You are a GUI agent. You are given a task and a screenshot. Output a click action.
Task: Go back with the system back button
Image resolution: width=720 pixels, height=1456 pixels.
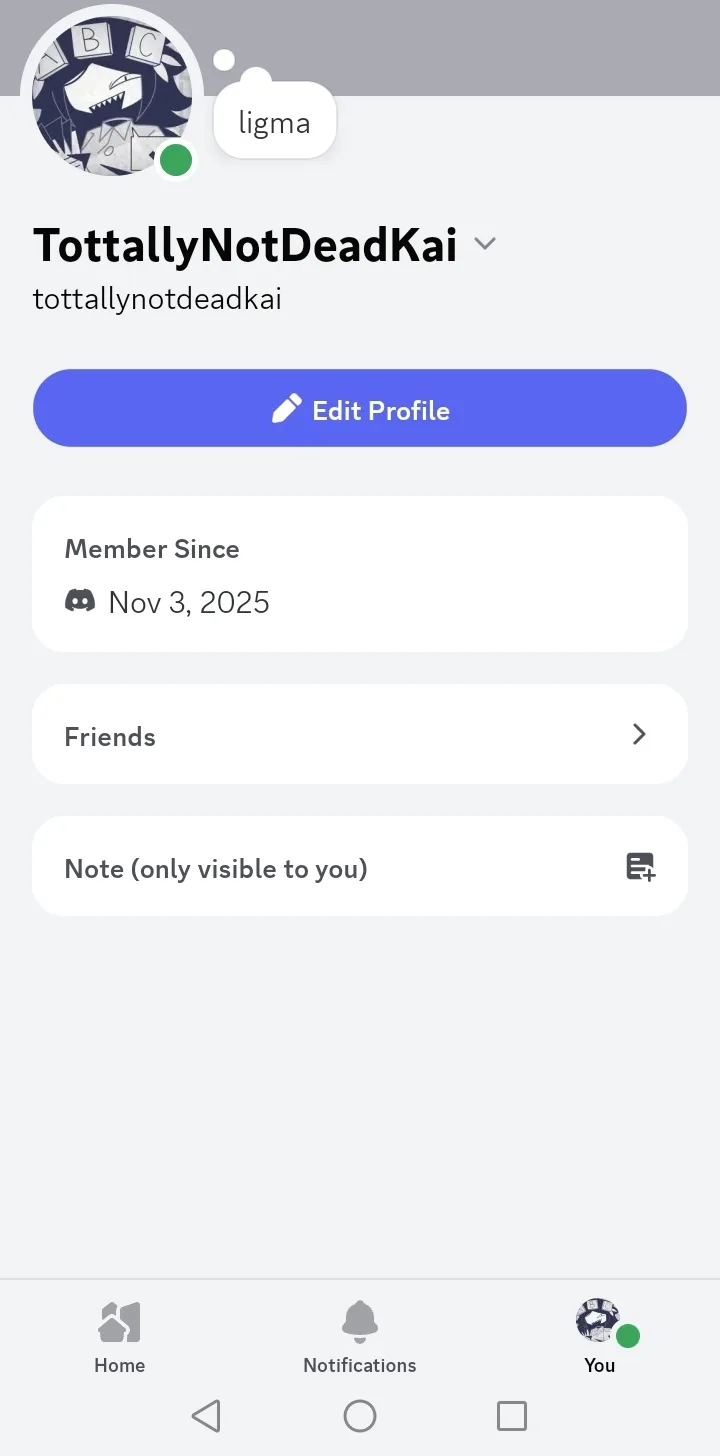206,1416
